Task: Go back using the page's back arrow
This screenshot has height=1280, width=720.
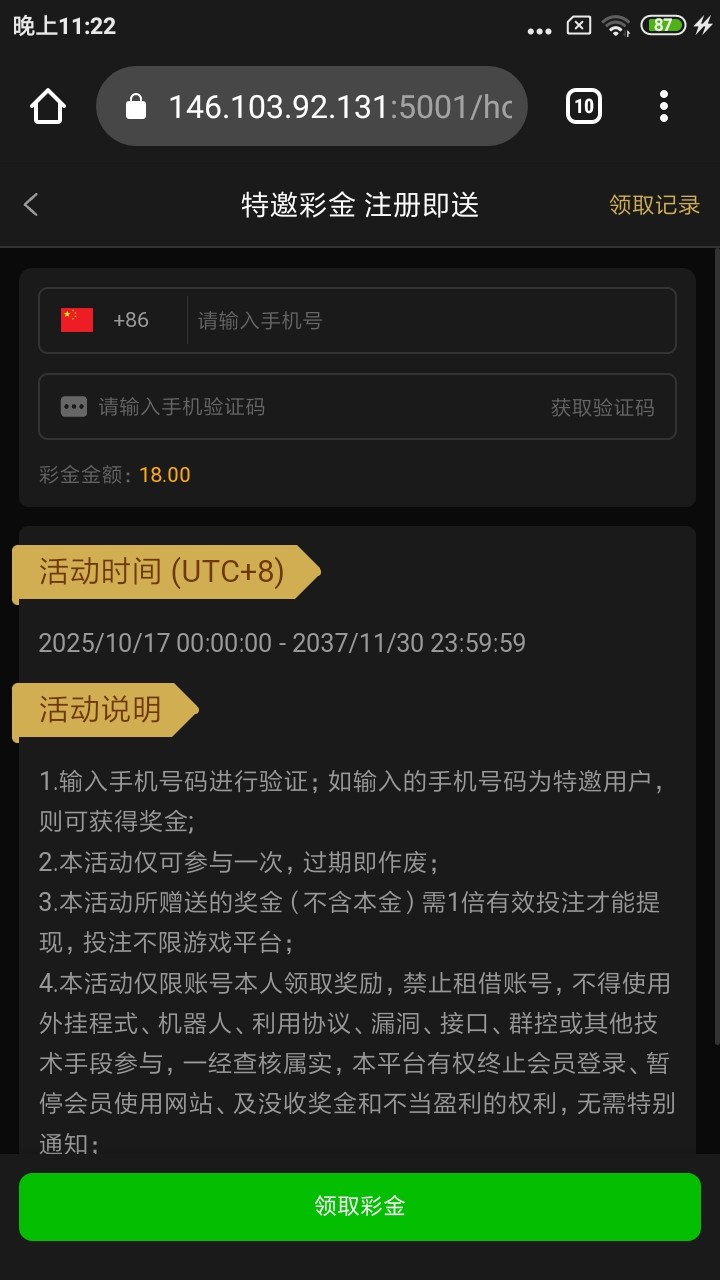Action: (x=31, y=205)
